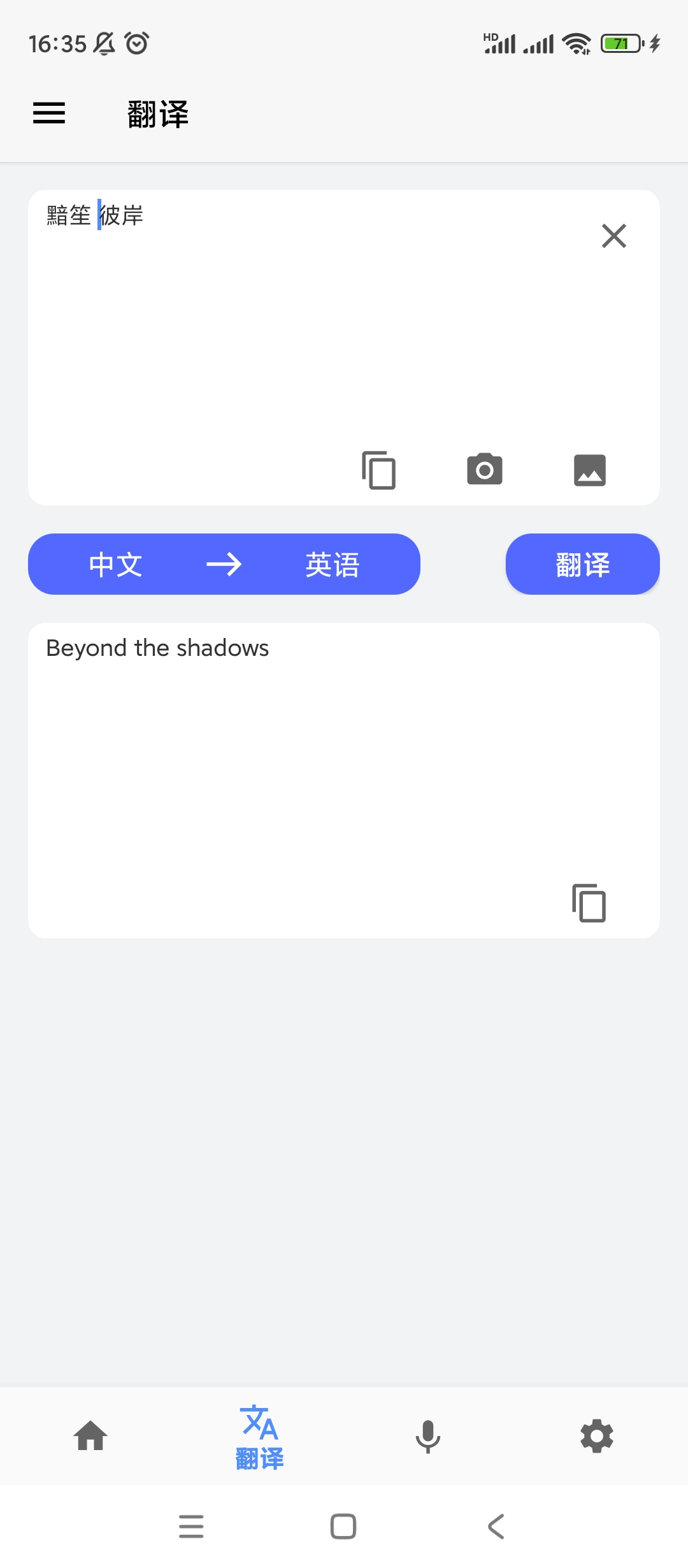
Task: Copy the translated result
Action: coord(588,903)
